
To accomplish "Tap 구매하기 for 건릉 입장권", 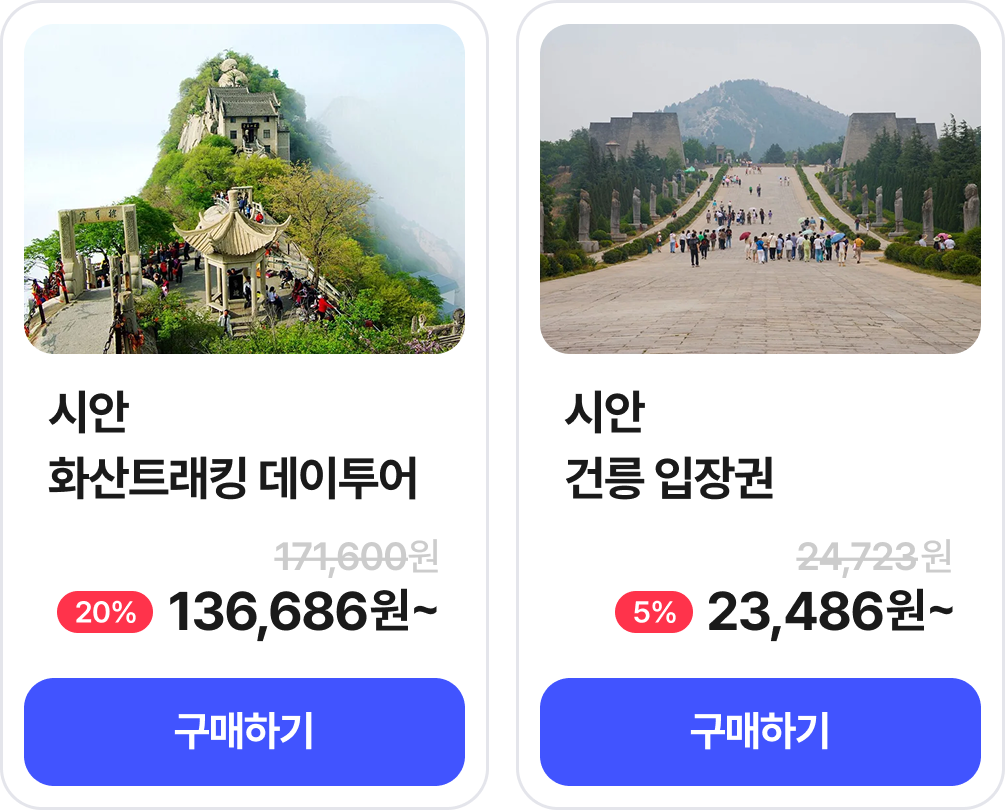I will tap(760, 732).
